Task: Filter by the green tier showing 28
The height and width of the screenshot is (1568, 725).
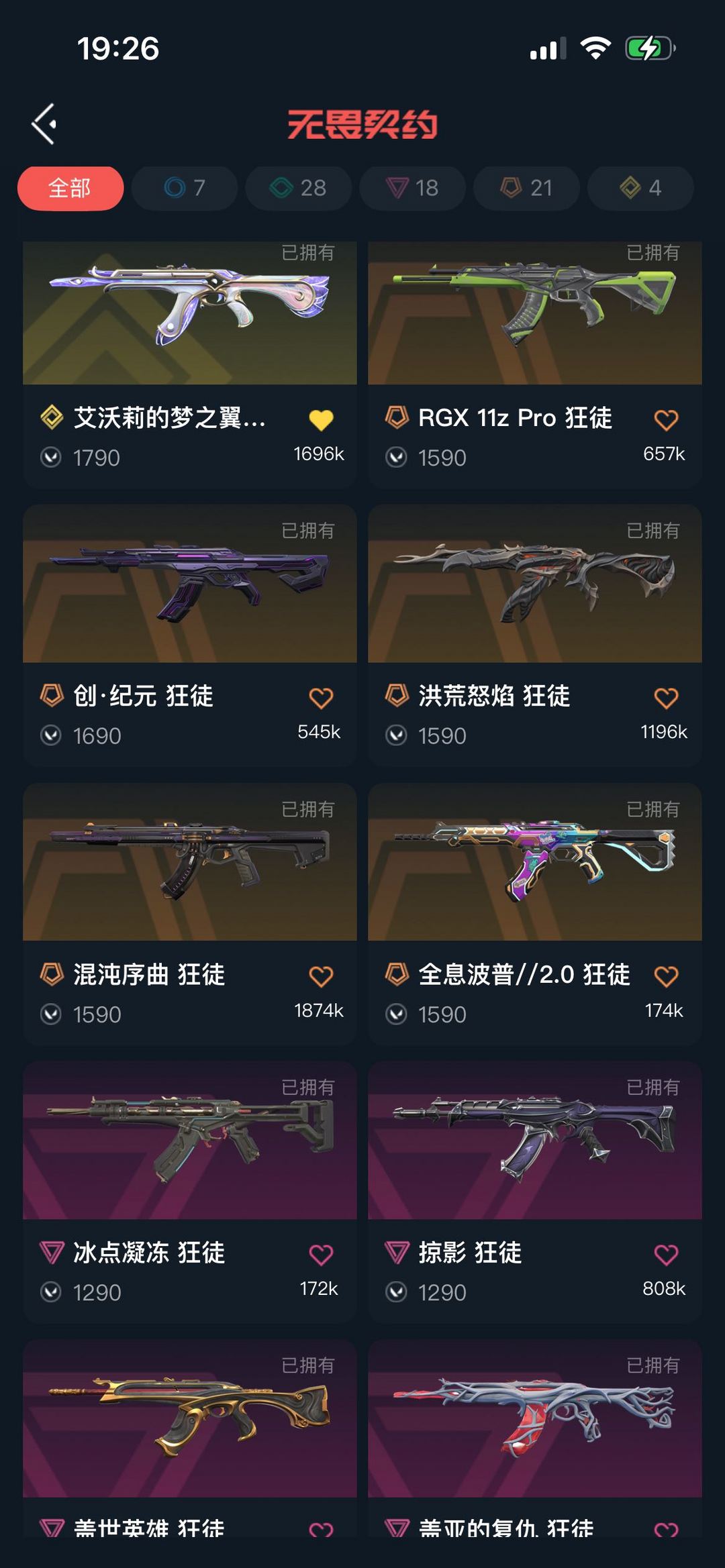Action: 299,188
